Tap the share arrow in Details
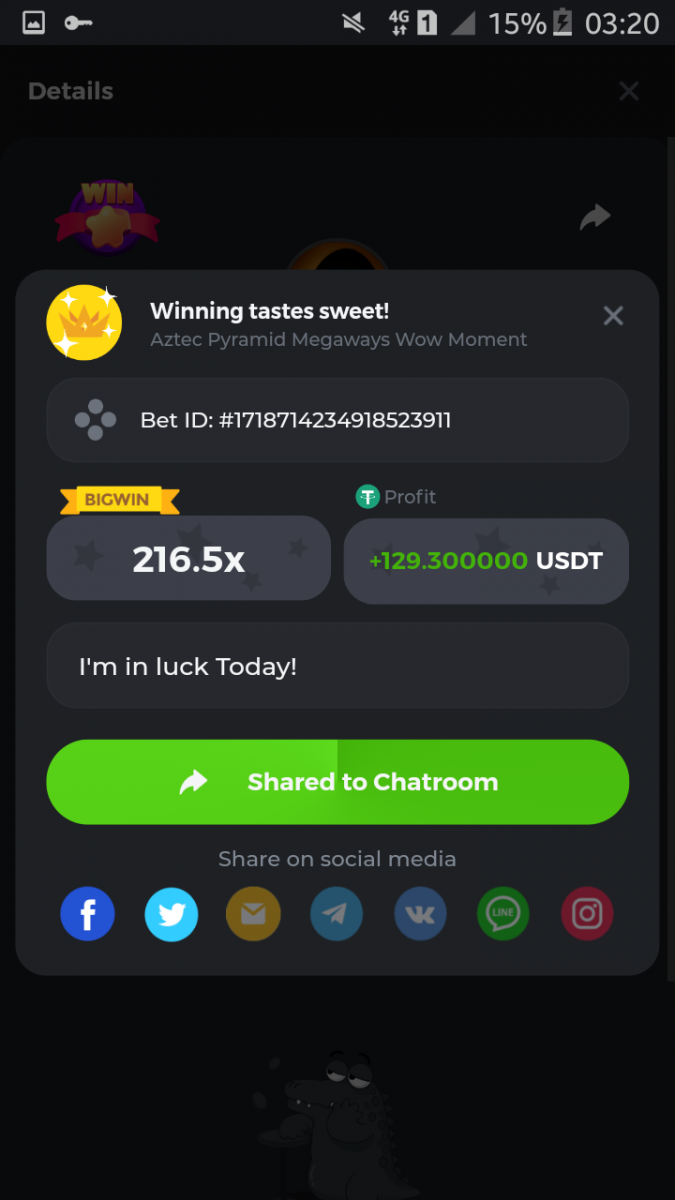The height and width of the screenshot is (1200, 675). coord(595,217)
